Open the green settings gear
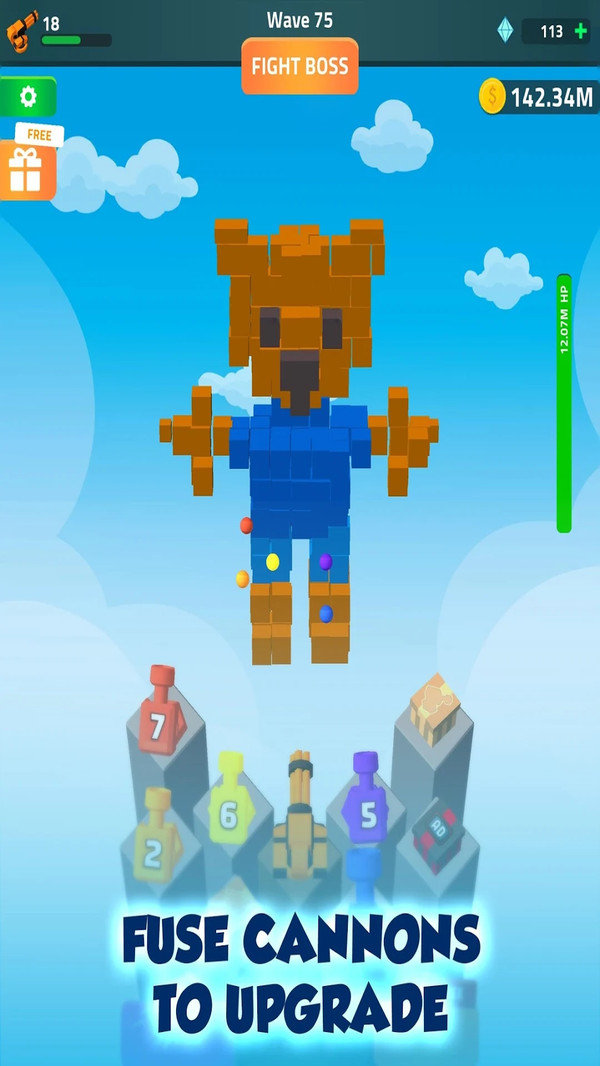Image resolution: width=600 pixels, height=1066 pixels. 28,97
